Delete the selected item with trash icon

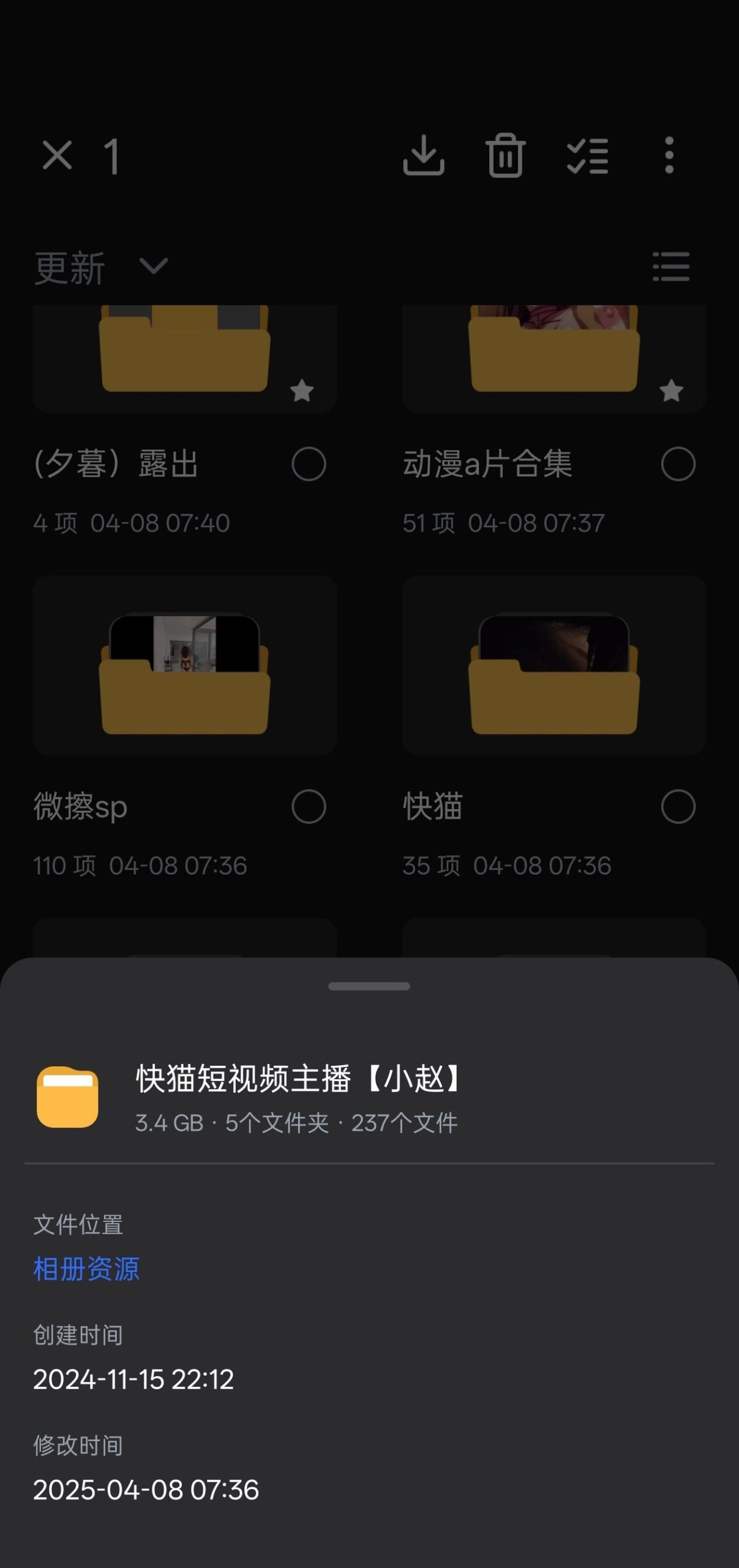point(505,156)
